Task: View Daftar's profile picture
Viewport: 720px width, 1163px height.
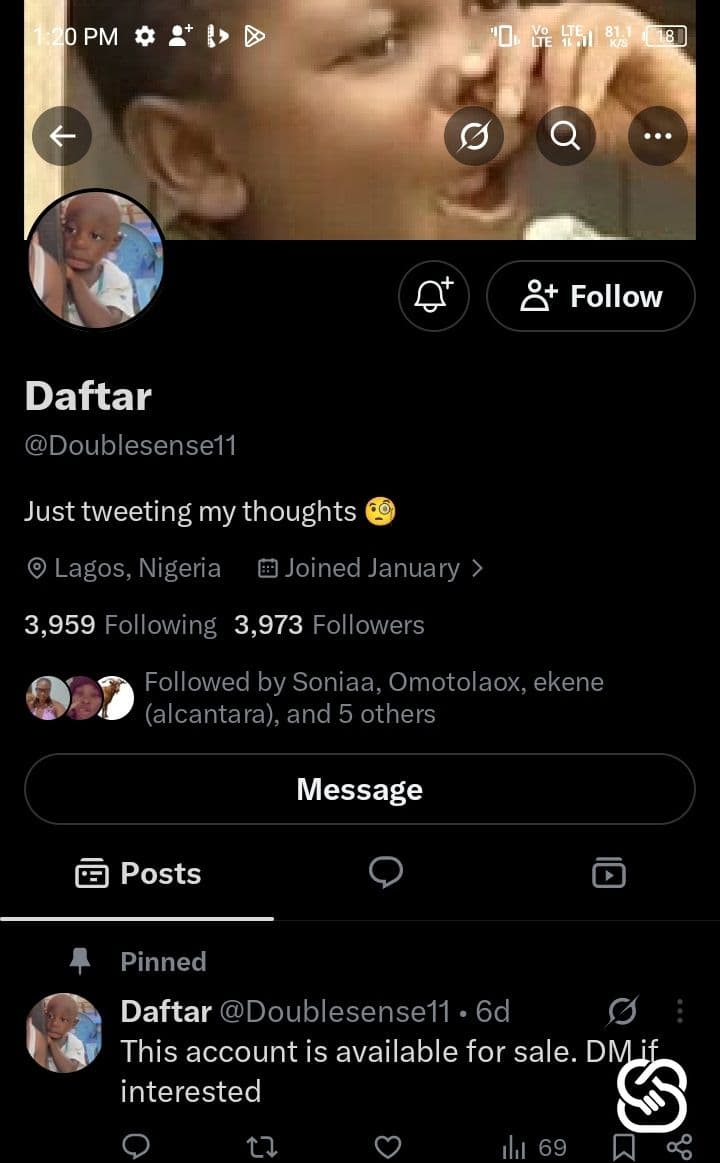Action: click(94, 259)
